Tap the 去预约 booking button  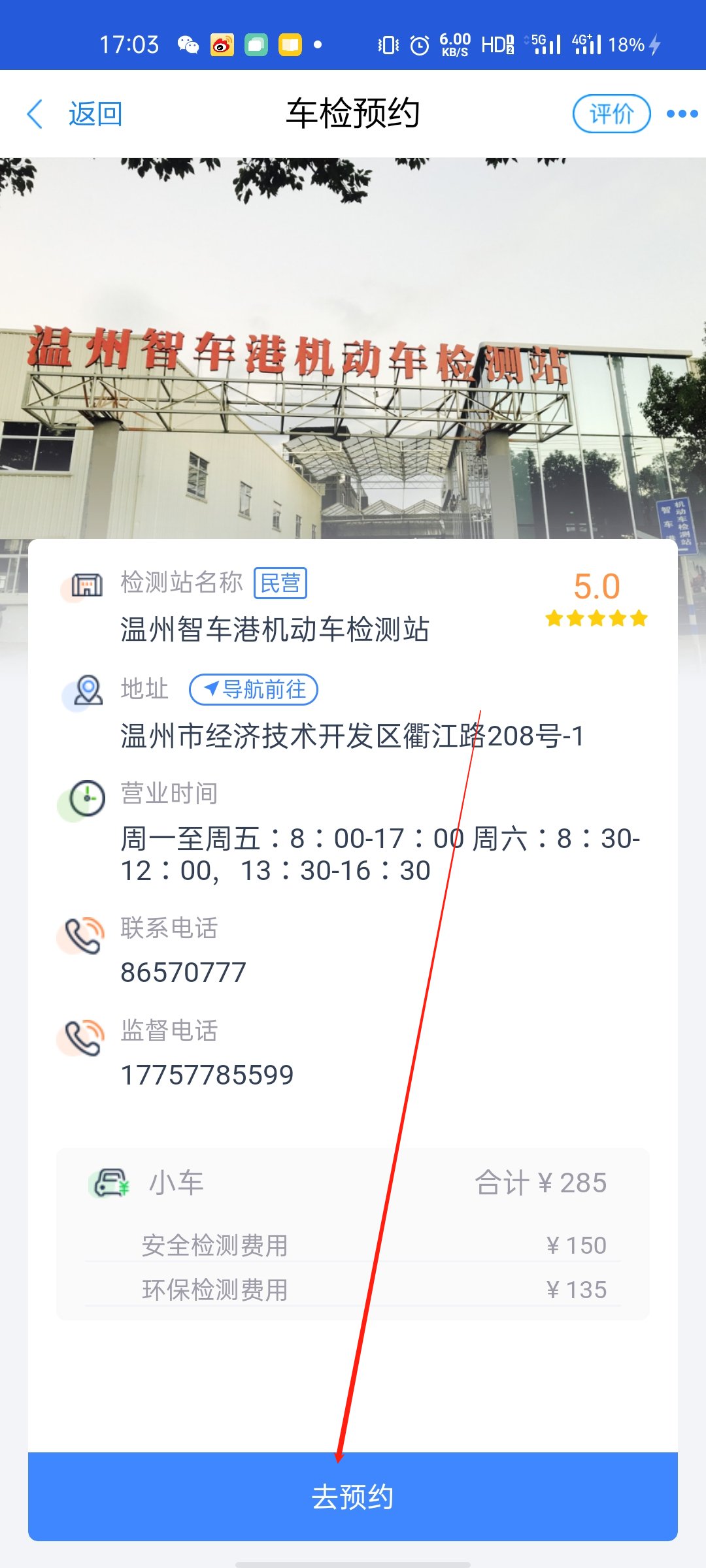coord(353,1496)
